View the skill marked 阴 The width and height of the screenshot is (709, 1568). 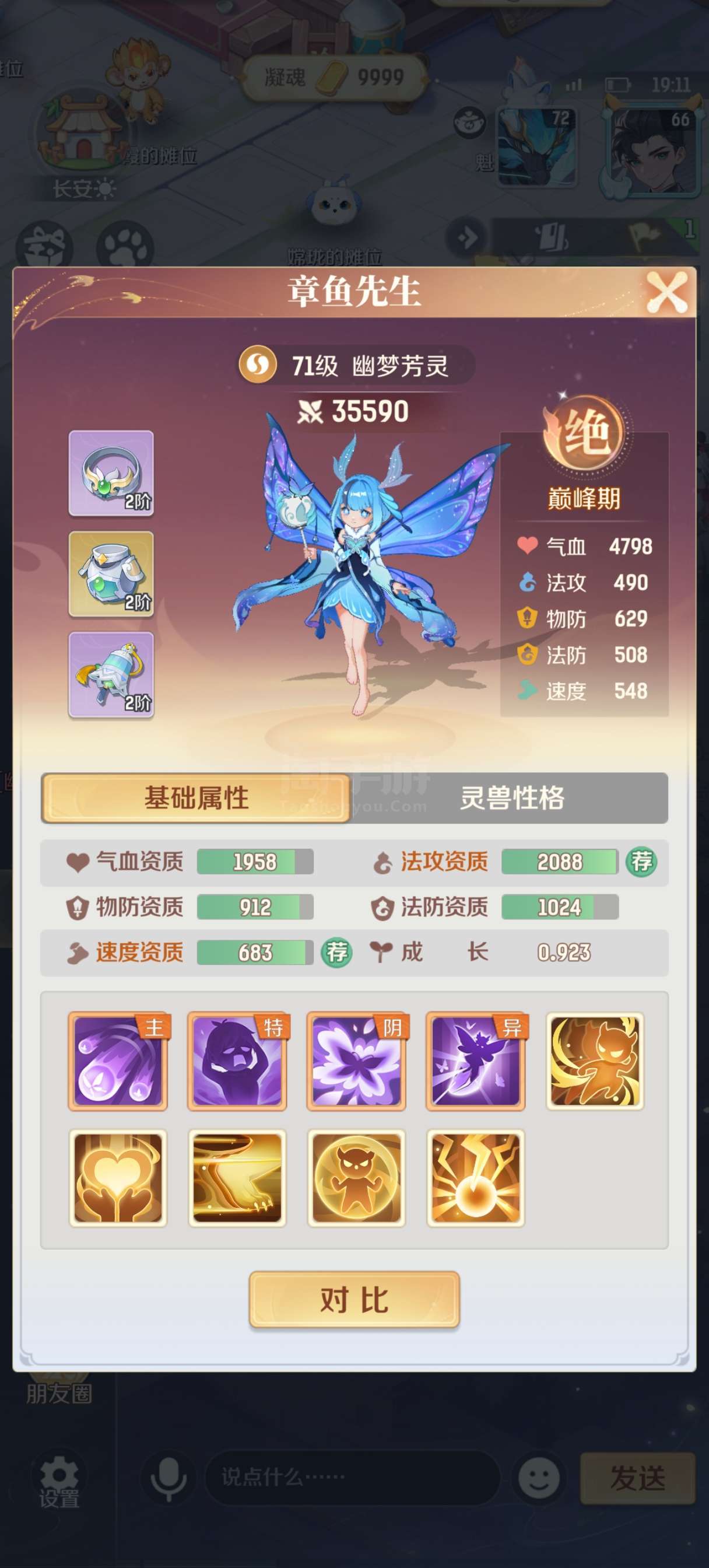pos(357,1062)
